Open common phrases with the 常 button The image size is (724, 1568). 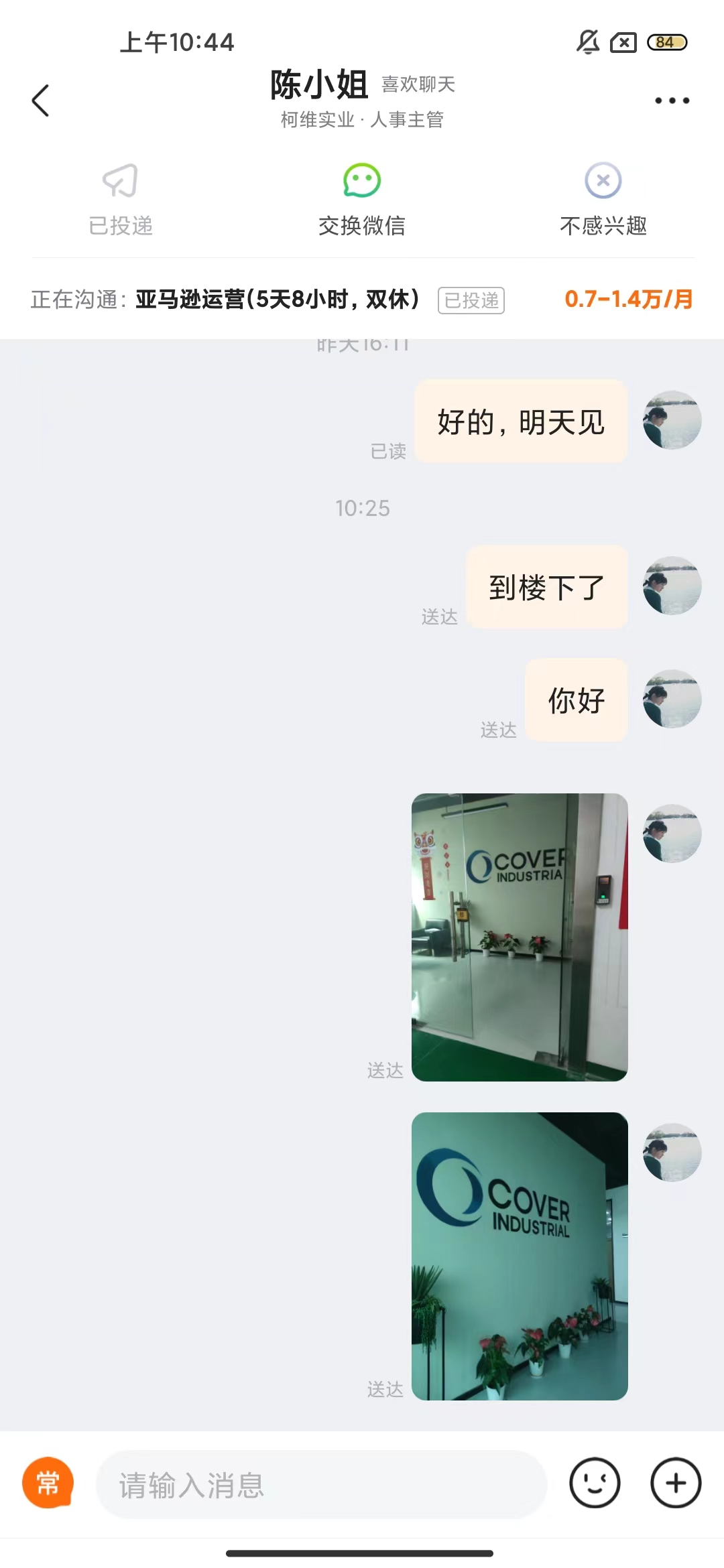tap(48, 1483)
